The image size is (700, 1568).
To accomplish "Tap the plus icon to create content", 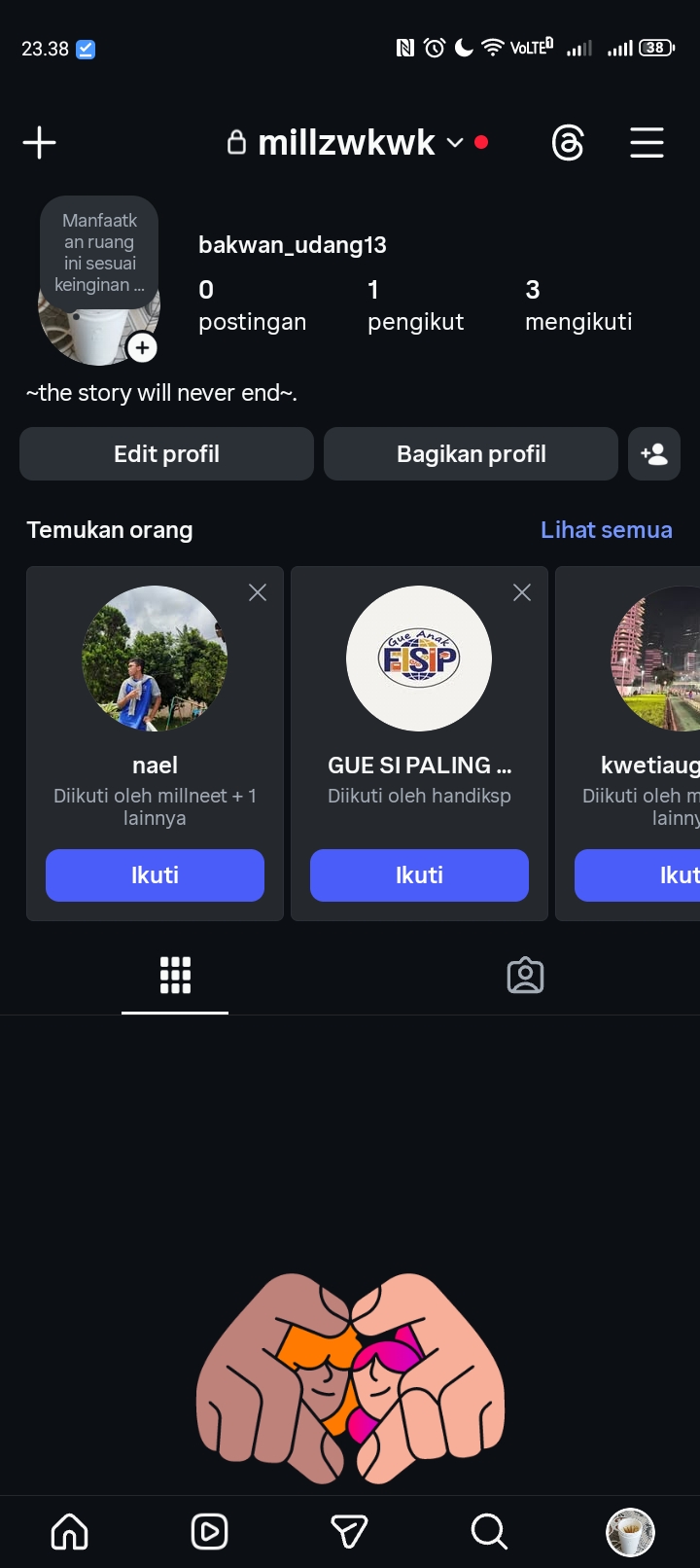I will pyautogui.click(x=39, y=143).
